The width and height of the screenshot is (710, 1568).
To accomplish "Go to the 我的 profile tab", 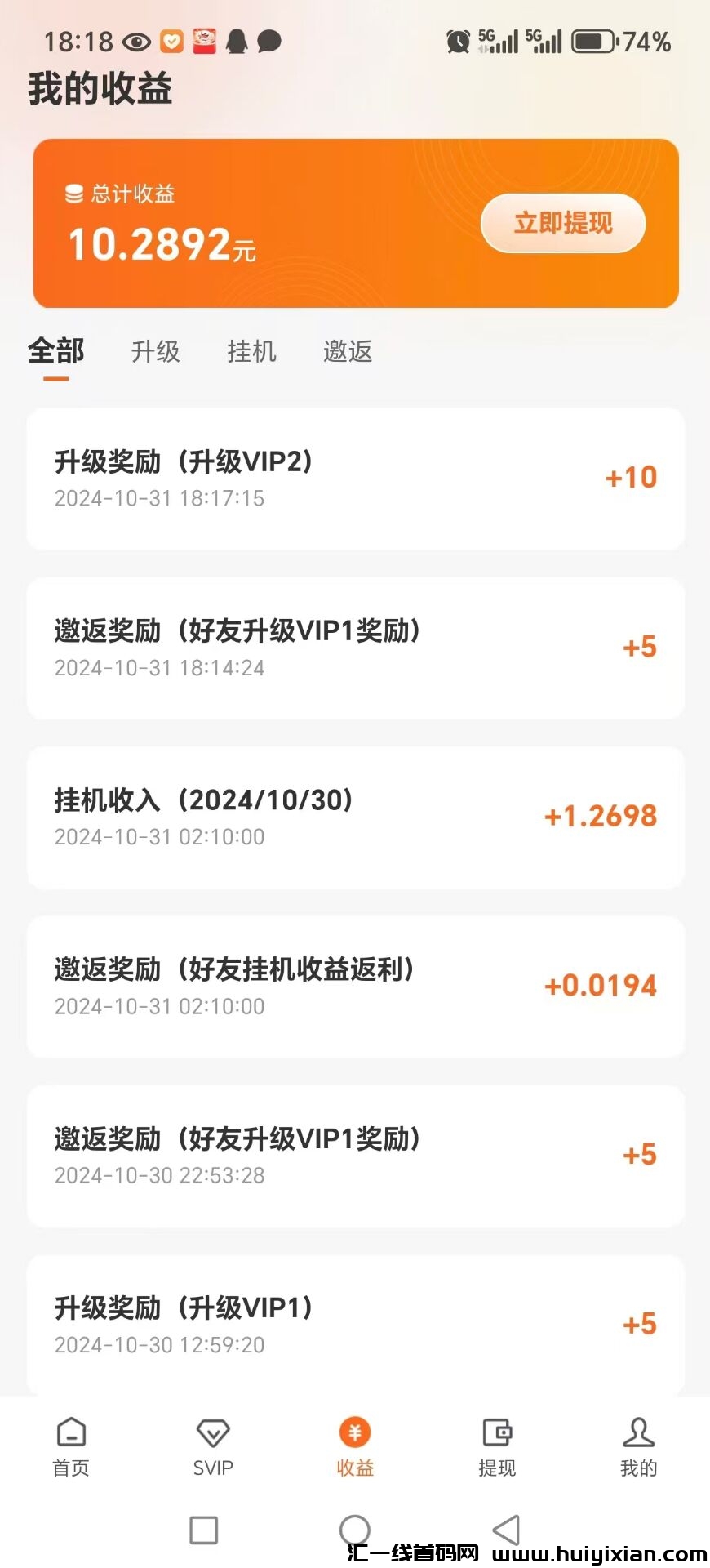I will (x=638, y=1447).
